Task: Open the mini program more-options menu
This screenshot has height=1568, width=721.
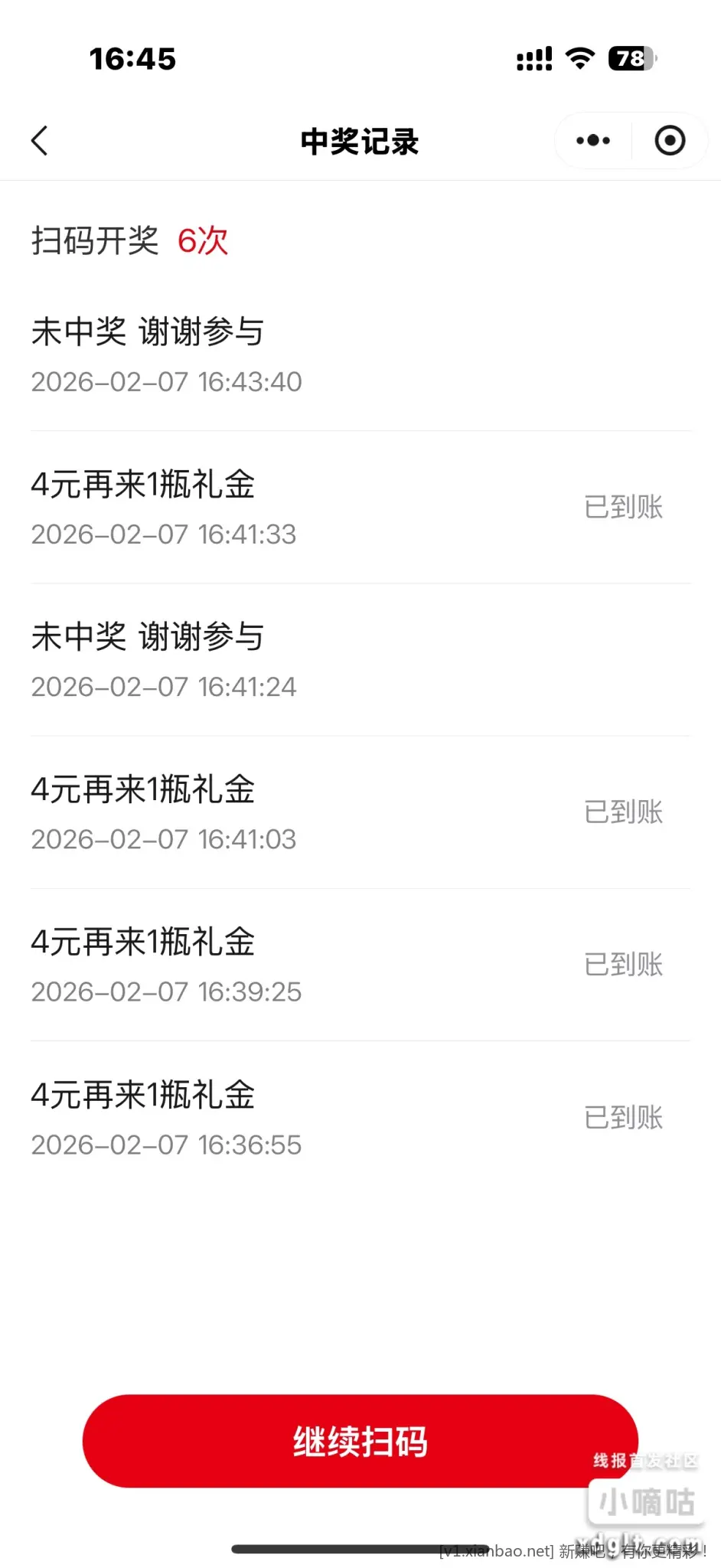Action: [x=593, y=141]
